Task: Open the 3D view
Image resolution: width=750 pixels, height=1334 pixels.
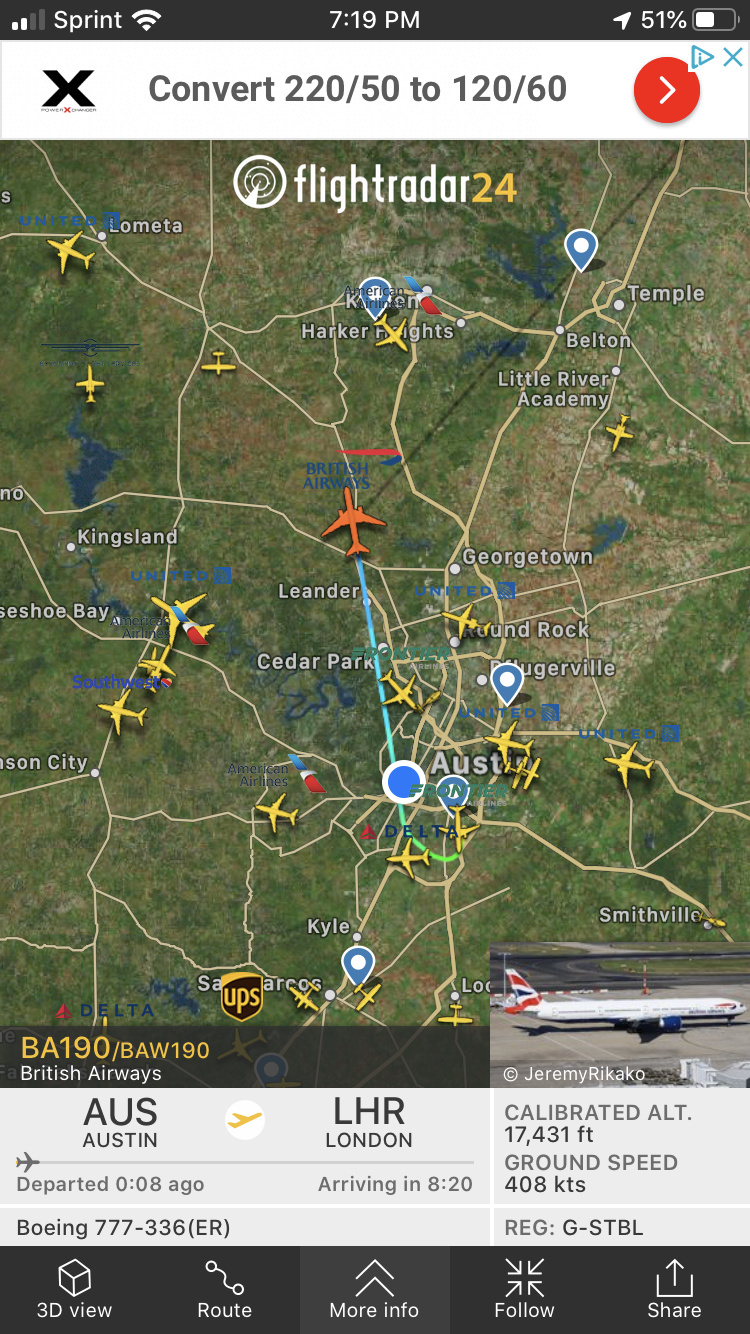Action: coord(75,1289)
